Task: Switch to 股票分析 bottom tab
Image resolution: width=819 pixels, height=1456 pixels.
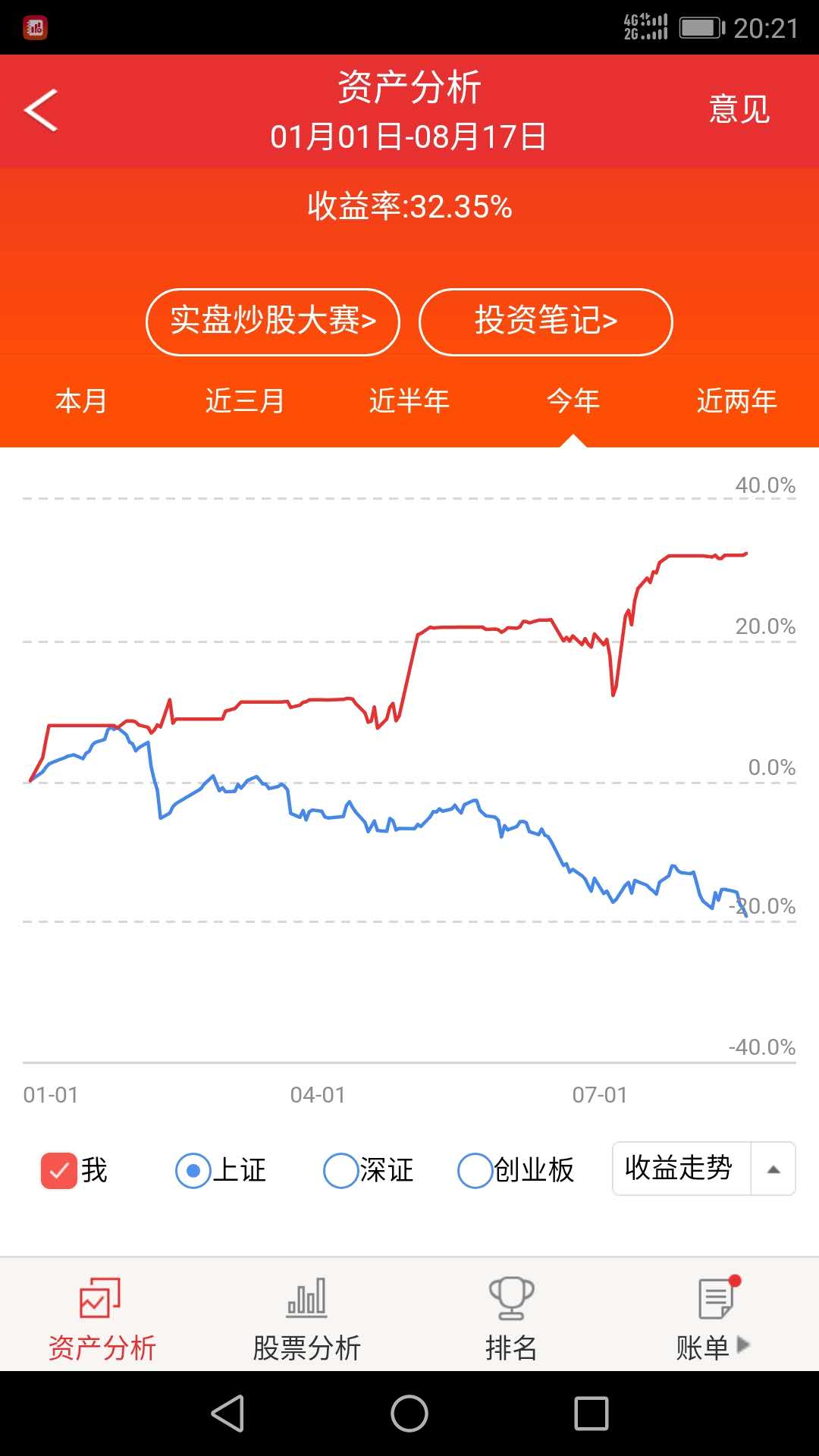Action: click(307, 1318)
